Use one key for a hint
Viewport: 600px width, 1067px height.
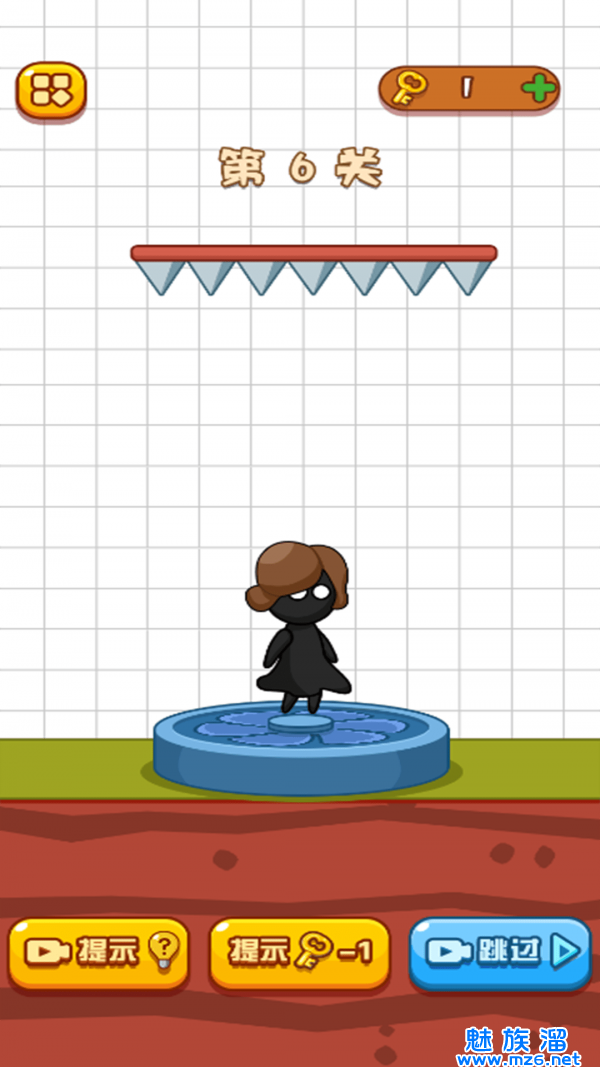299,951
